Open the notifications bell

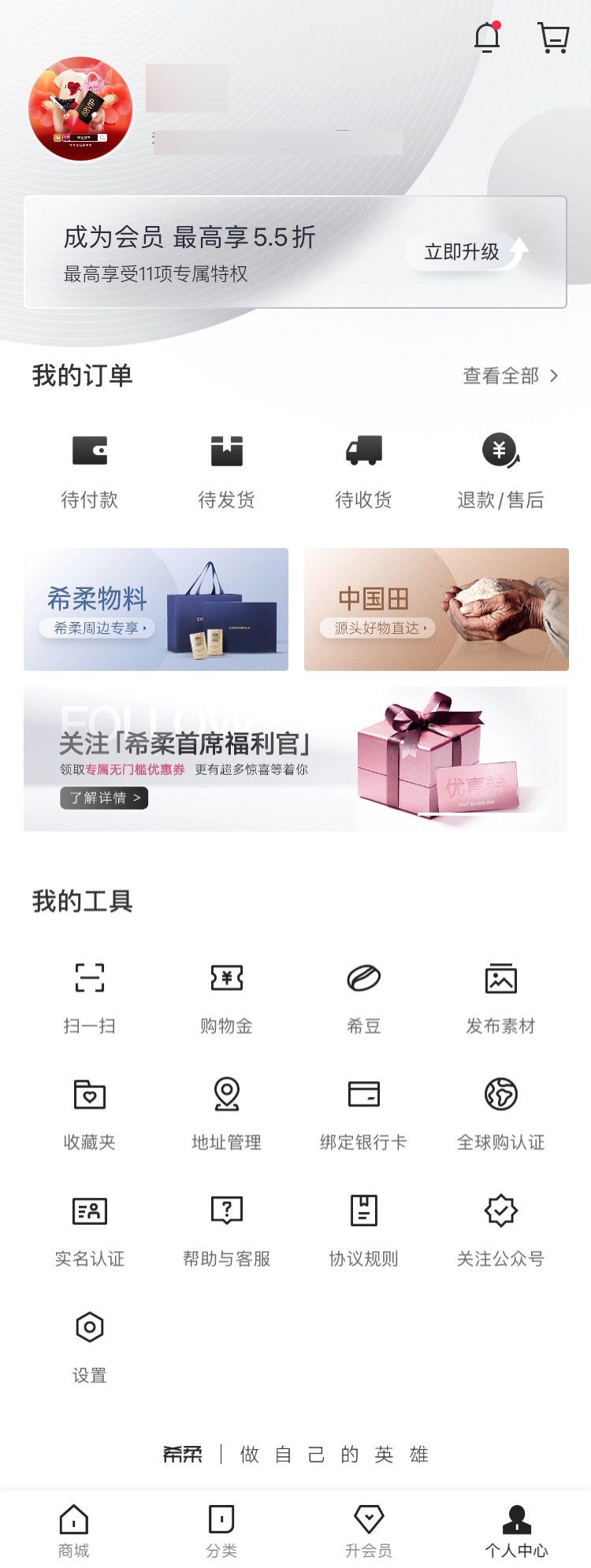pyautogui.click(x=487, y=37)
